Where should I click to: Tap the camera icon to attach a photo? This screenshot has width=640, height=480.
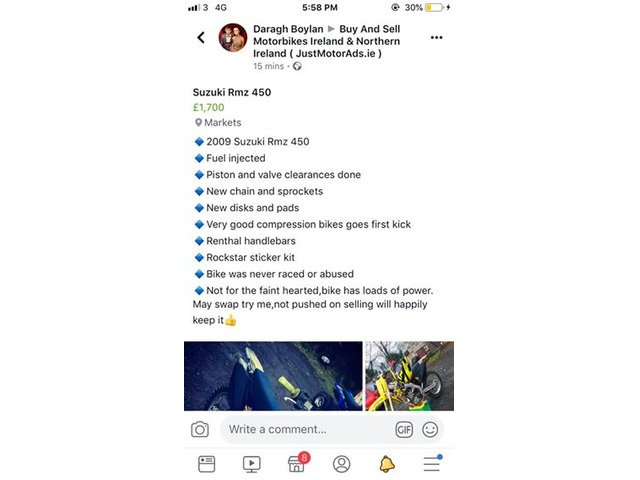point(200,429)
